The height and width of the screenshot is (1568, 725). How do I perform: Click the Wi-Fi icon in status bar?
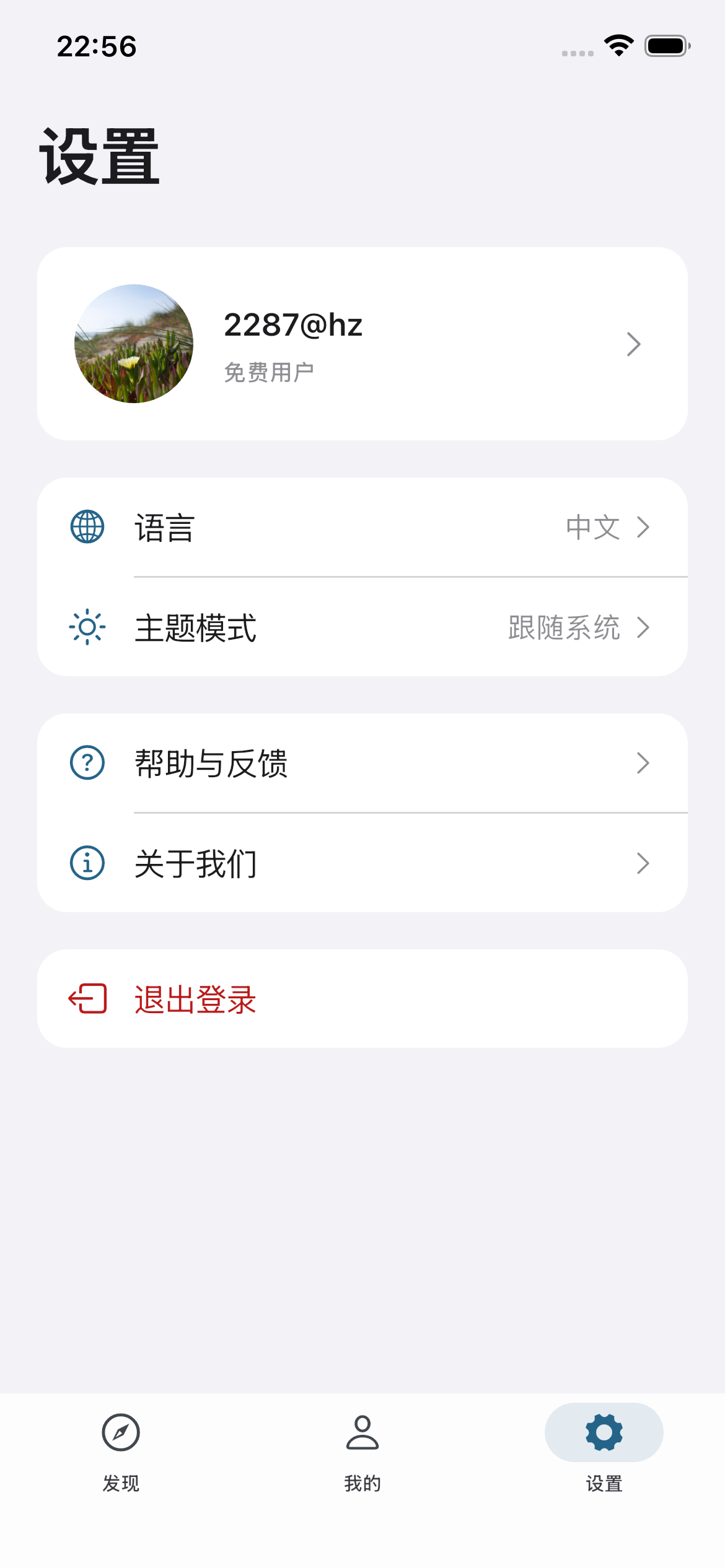click(618, 45)
